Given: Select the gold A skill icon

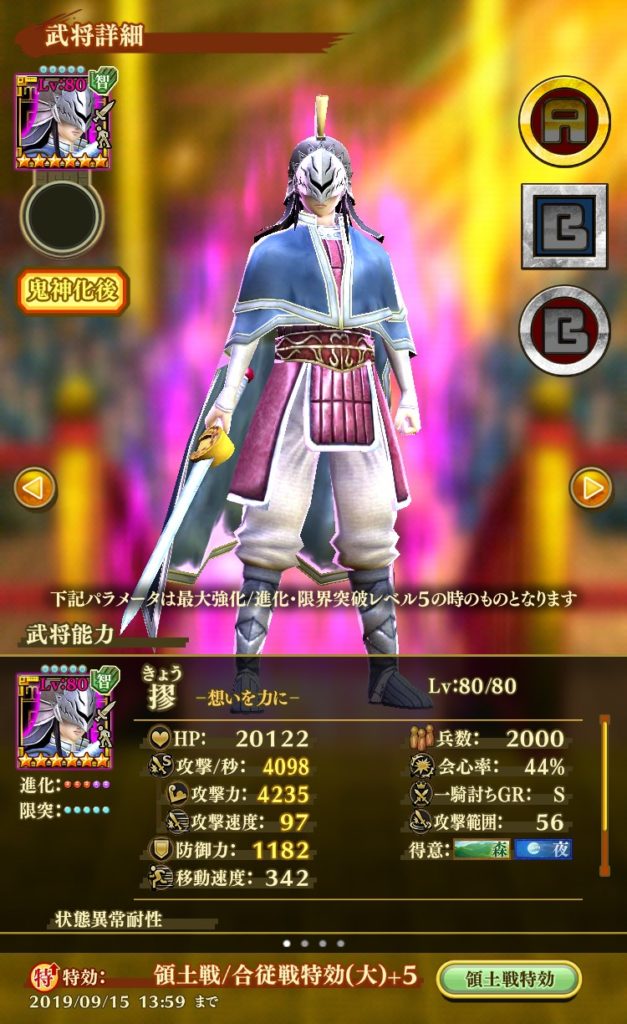Looking at the screenshot, I should (x=563, y=120).
